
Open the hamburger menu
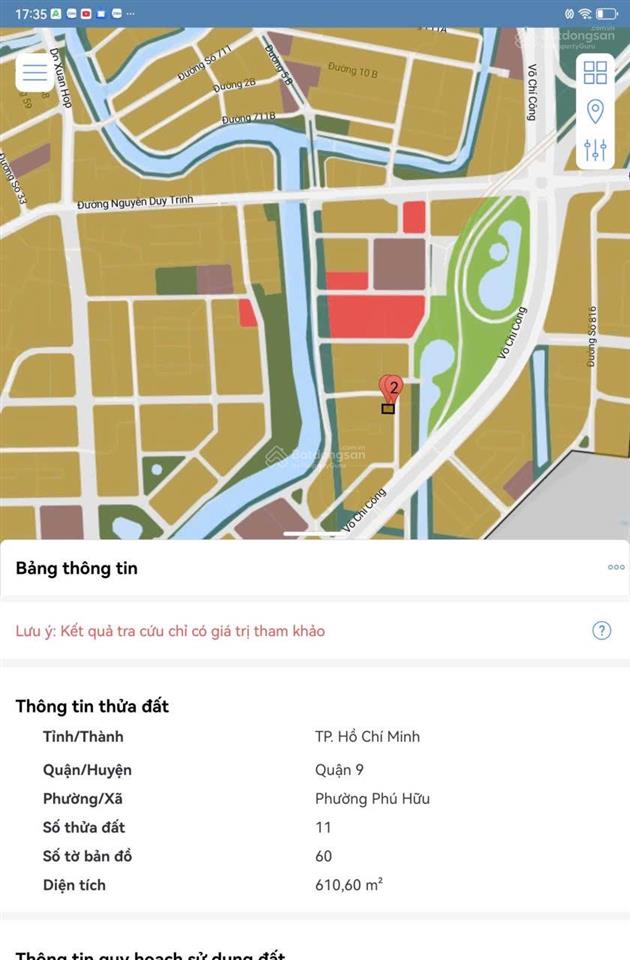pyautogui.click(x=35, y=72)
